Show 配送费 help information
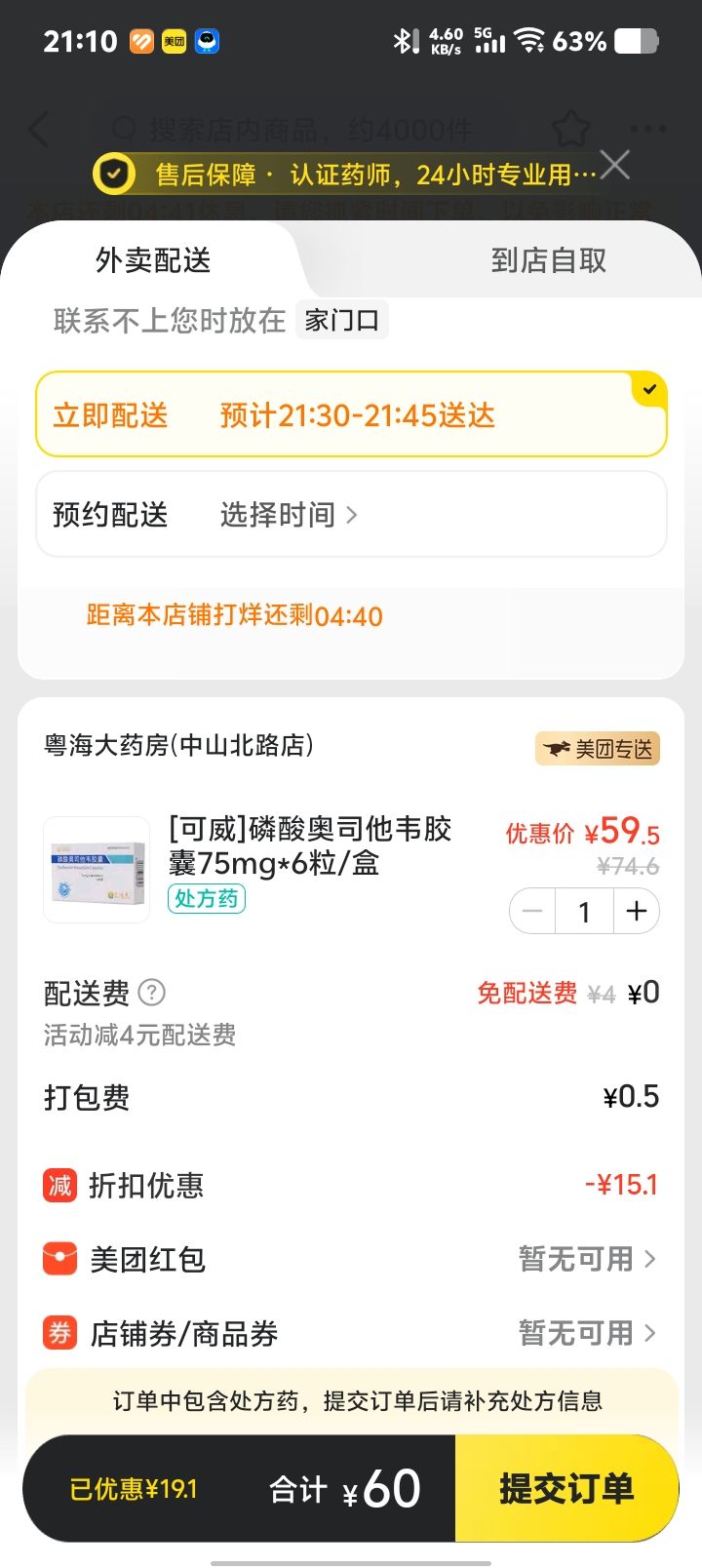702x1568 pixels. [152, 993]
